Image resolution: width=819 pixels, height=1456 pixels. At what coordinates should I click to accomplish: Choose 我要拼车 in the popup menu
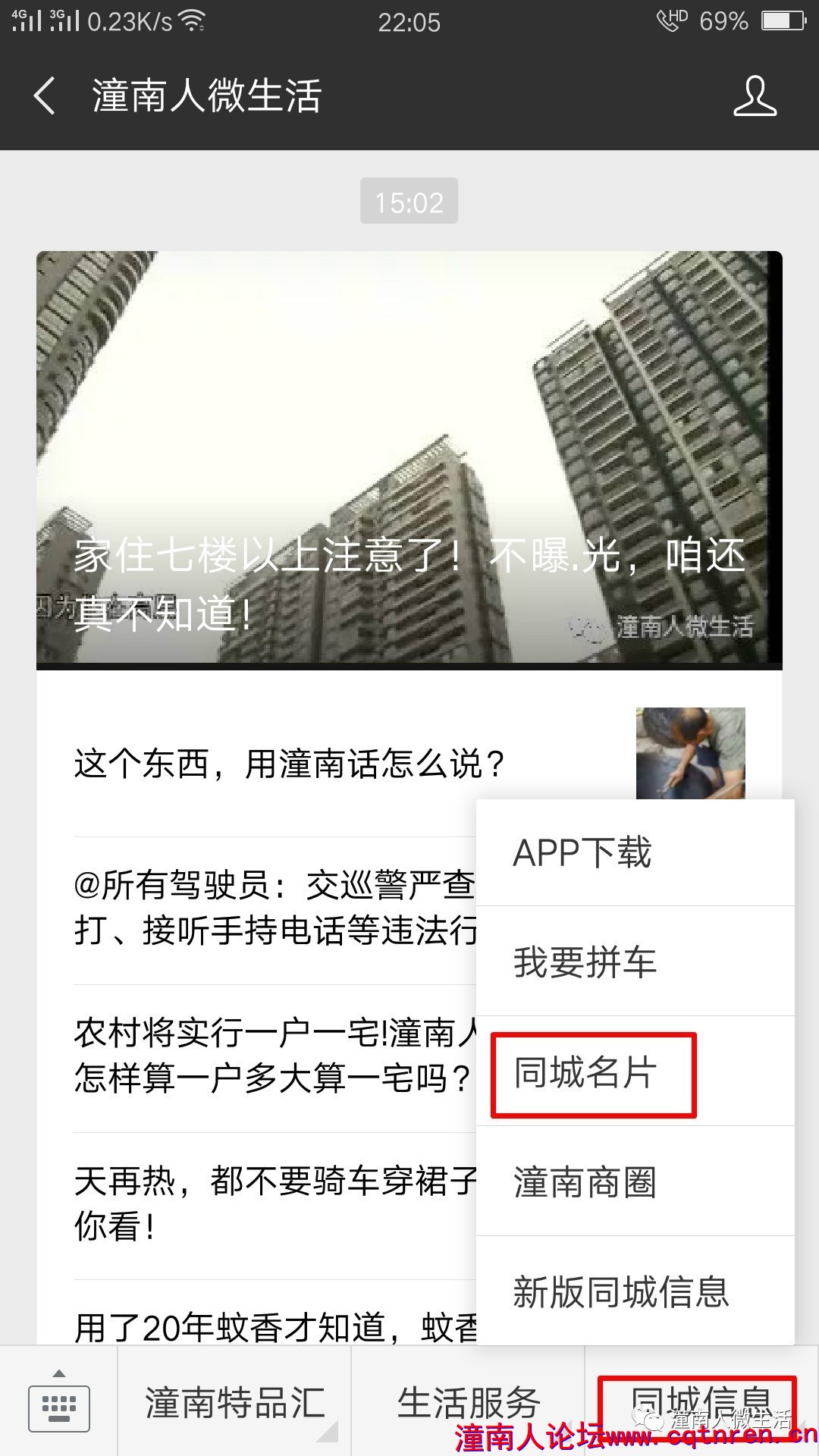[x=634, y=962]
